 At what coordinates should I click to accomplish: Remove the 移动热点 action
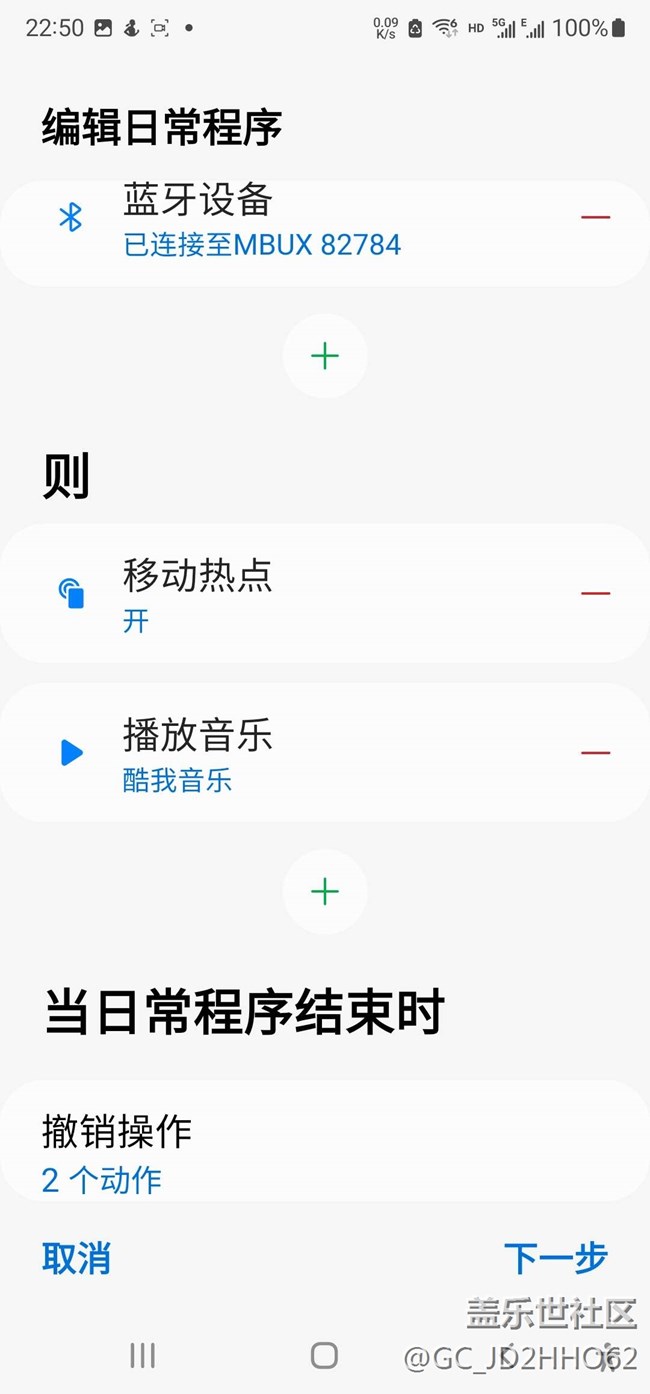click(x=595, y=593)
